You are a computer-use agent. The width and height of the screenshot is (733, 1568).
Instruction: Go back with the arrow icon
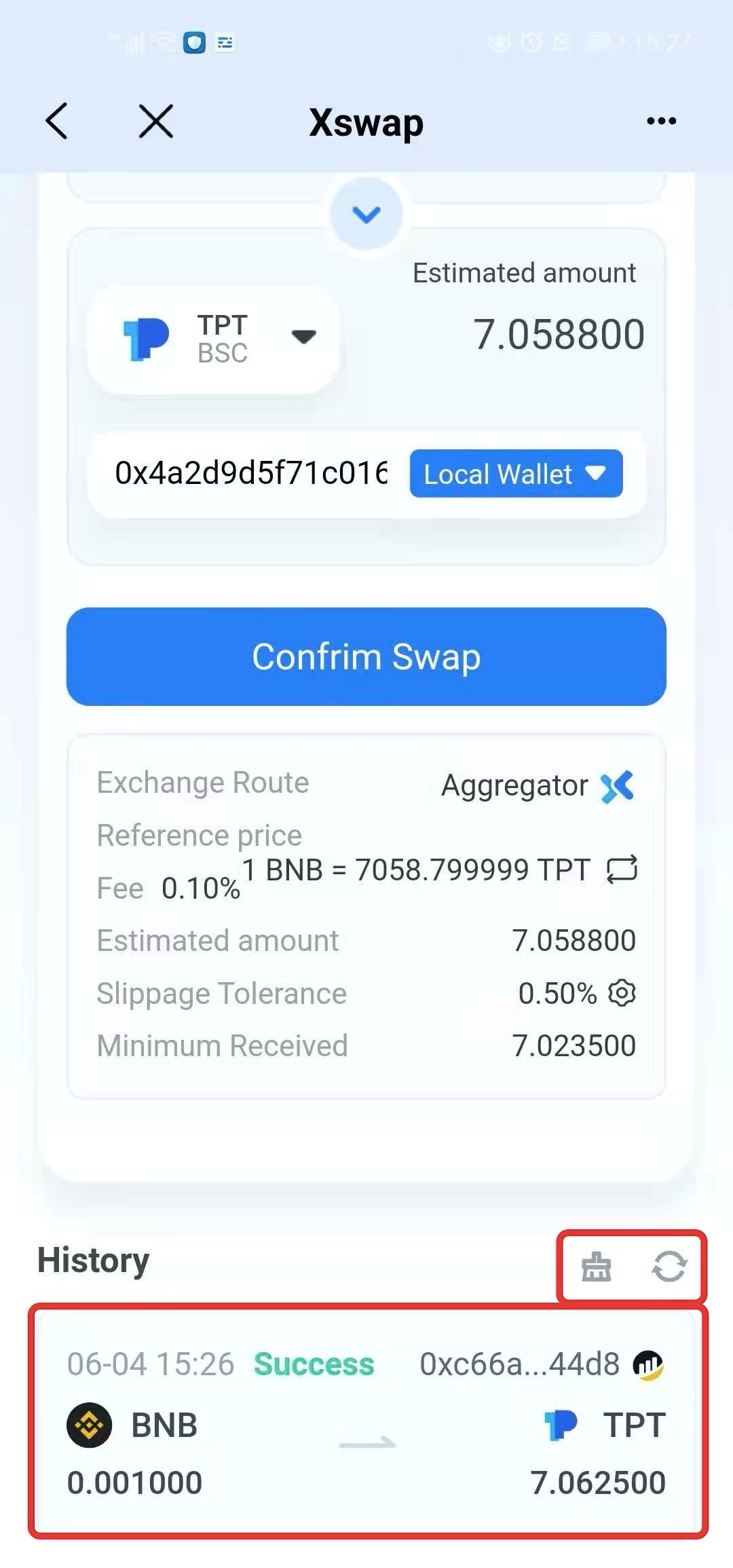(x=57, y=122)
